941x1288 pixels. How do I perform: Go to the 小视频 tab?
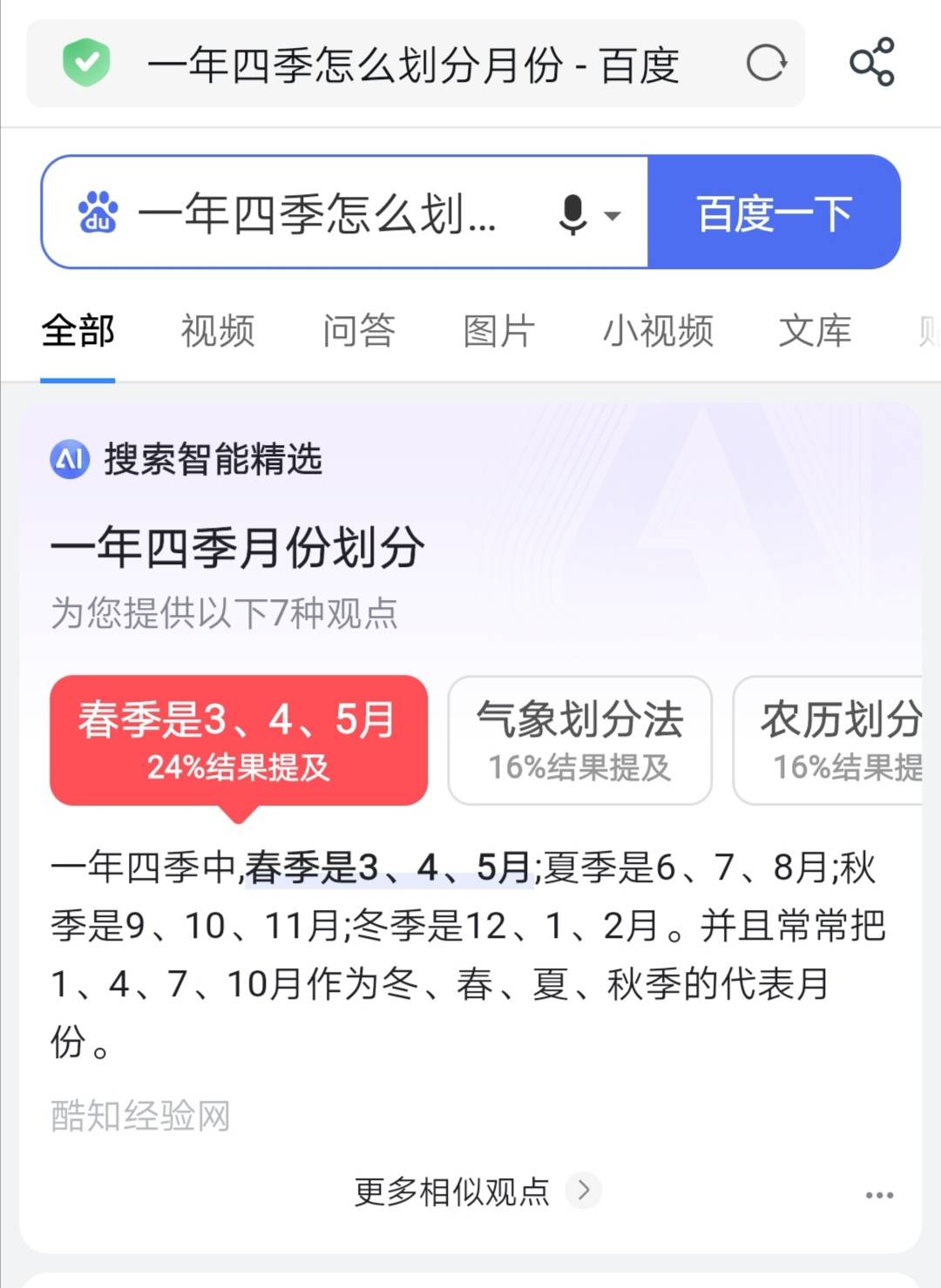pyautogui.click(x=658, y=331)
